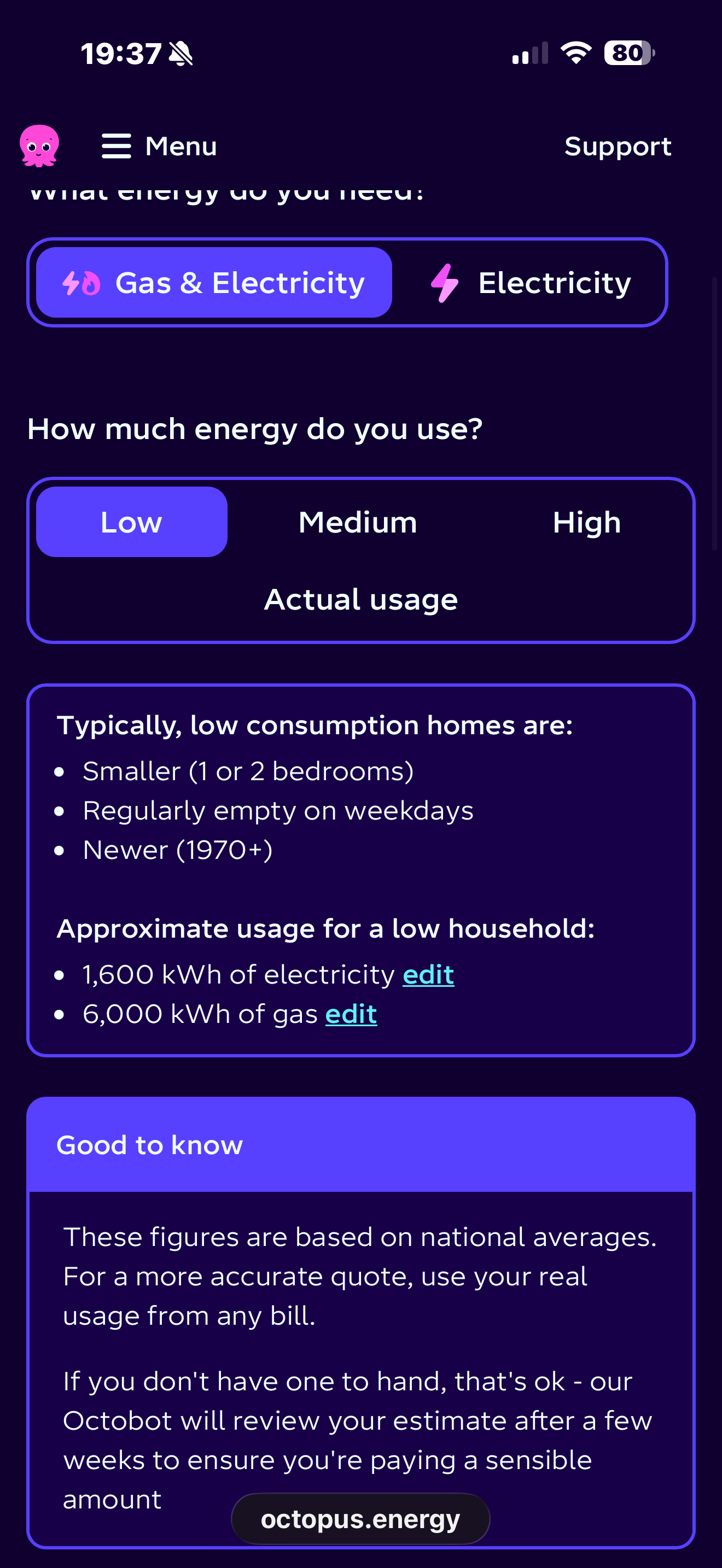Choose High energy usage

(x=587, y=522)
